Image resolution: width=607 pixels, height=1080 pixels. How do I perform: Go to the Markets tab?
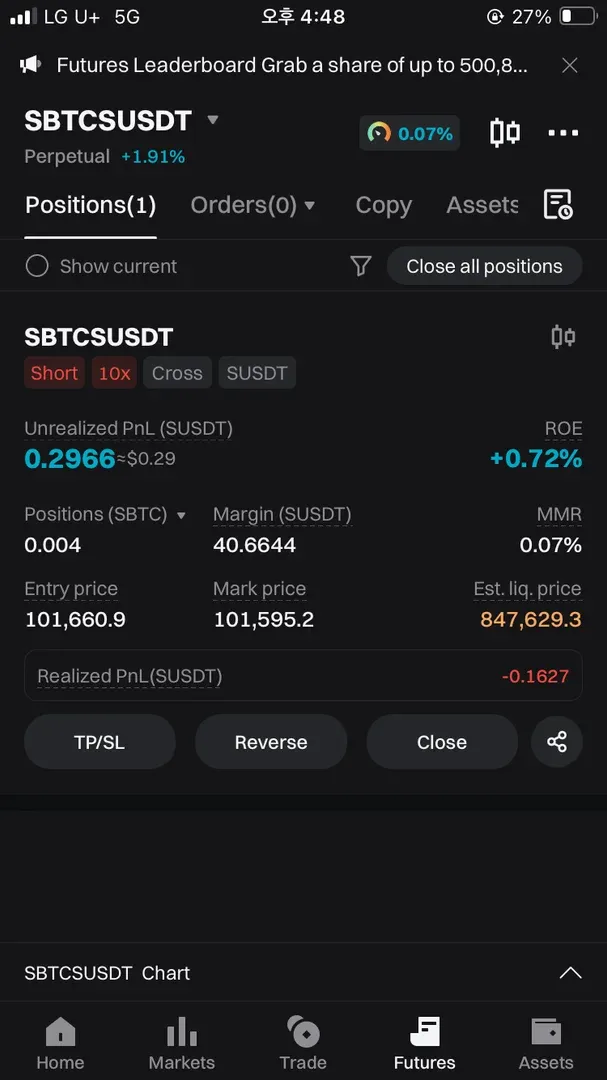click(x=181, y=1043)
